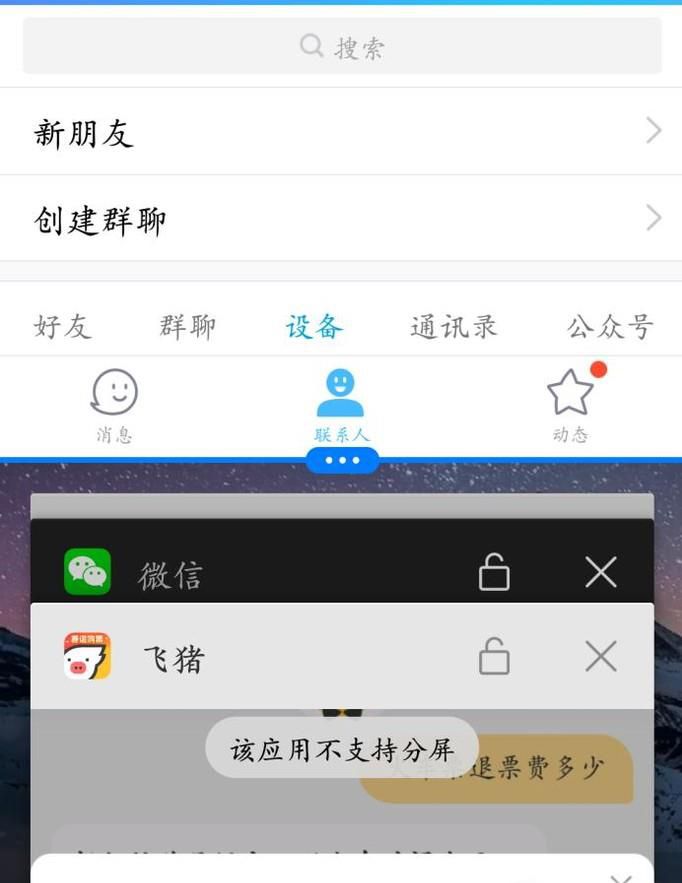Tap the split-screen divider handle
Image resolution: width=682 pixels, height=883 pixels.
pyautogui.click(x=342, y=461)
